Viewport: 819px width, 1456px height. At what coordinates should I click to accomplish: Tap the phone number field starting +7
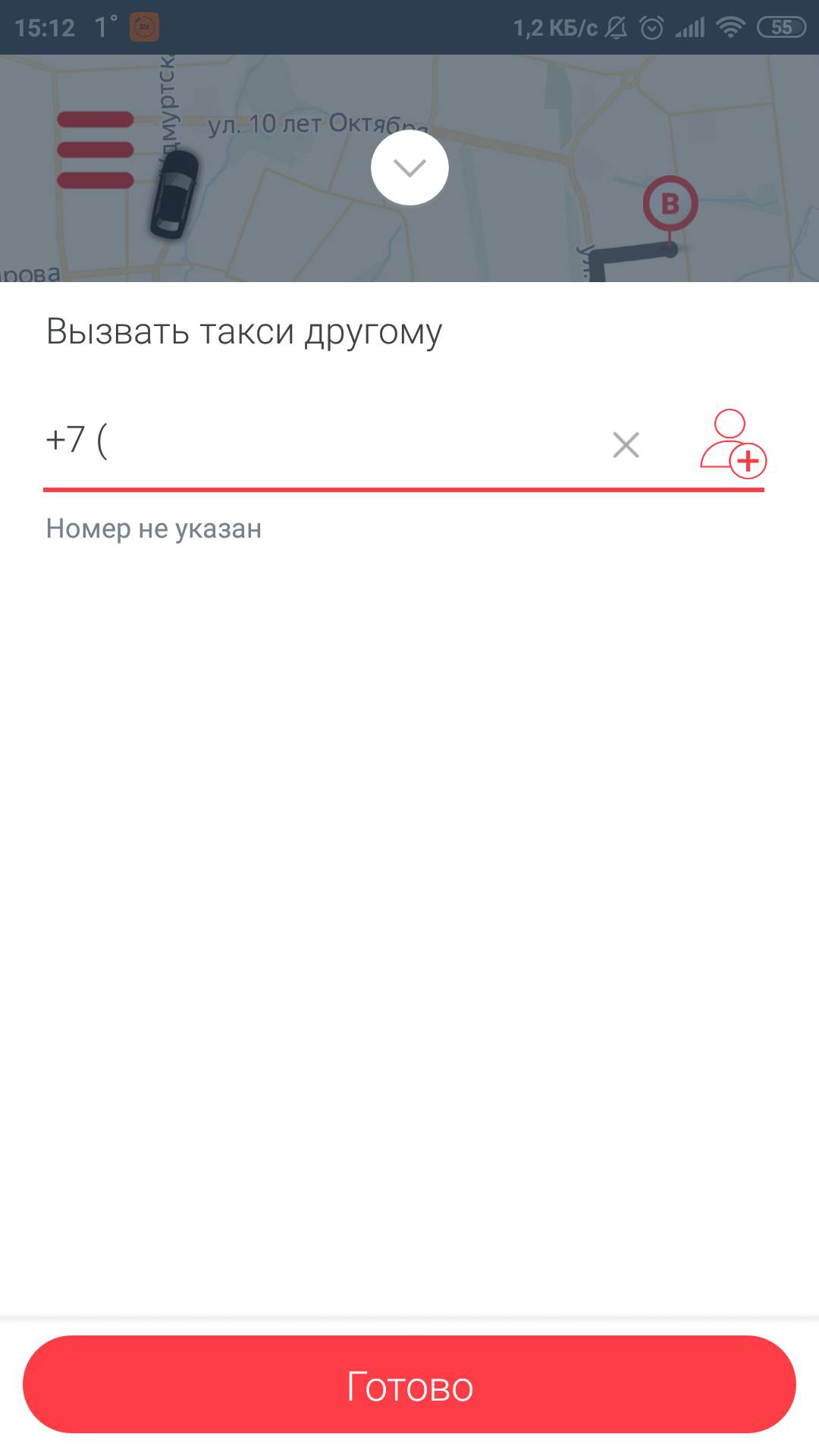point(318,442)
